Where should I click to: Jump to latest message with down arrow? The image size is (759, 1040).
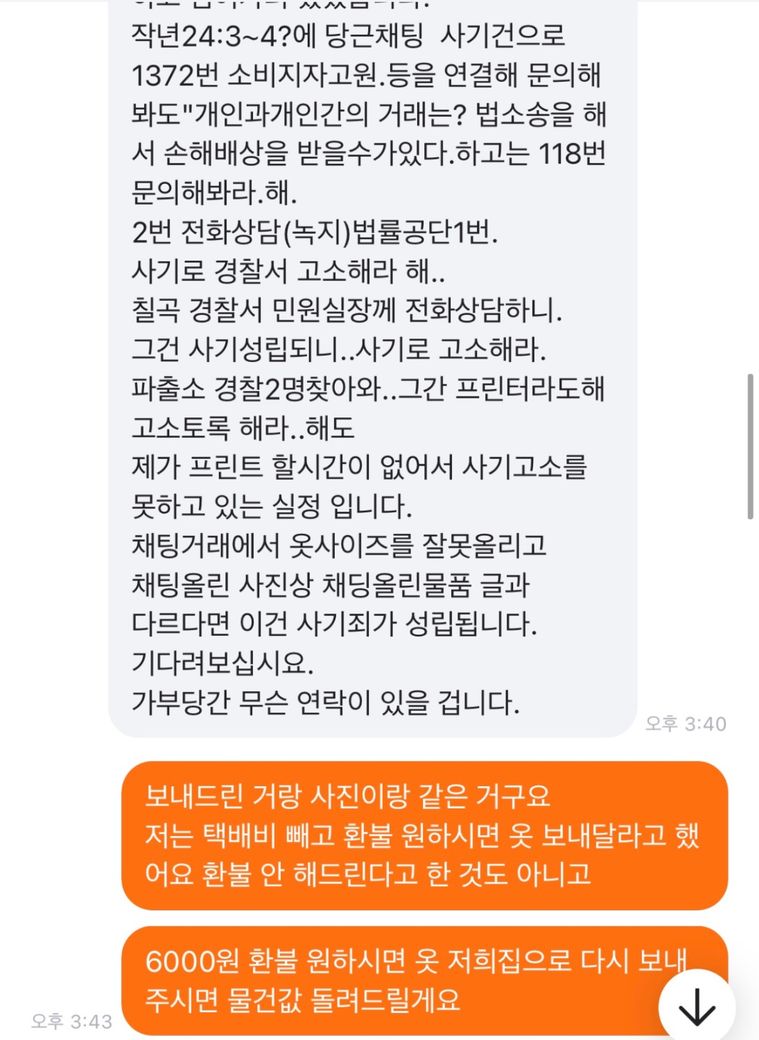[x=697, y=1008]
